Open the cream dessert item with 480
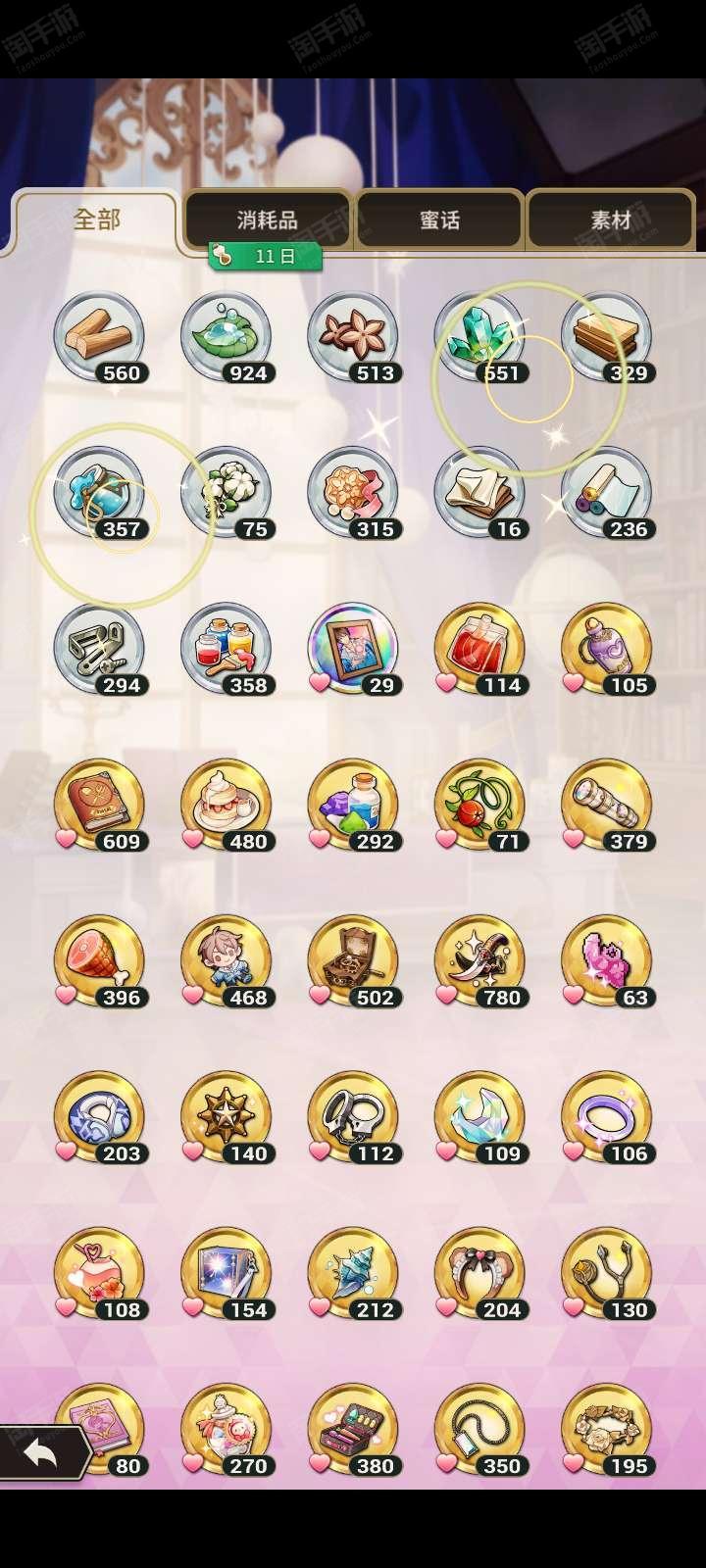The image size is (706, 1568). pyautogui.click(x=227, y=806)
